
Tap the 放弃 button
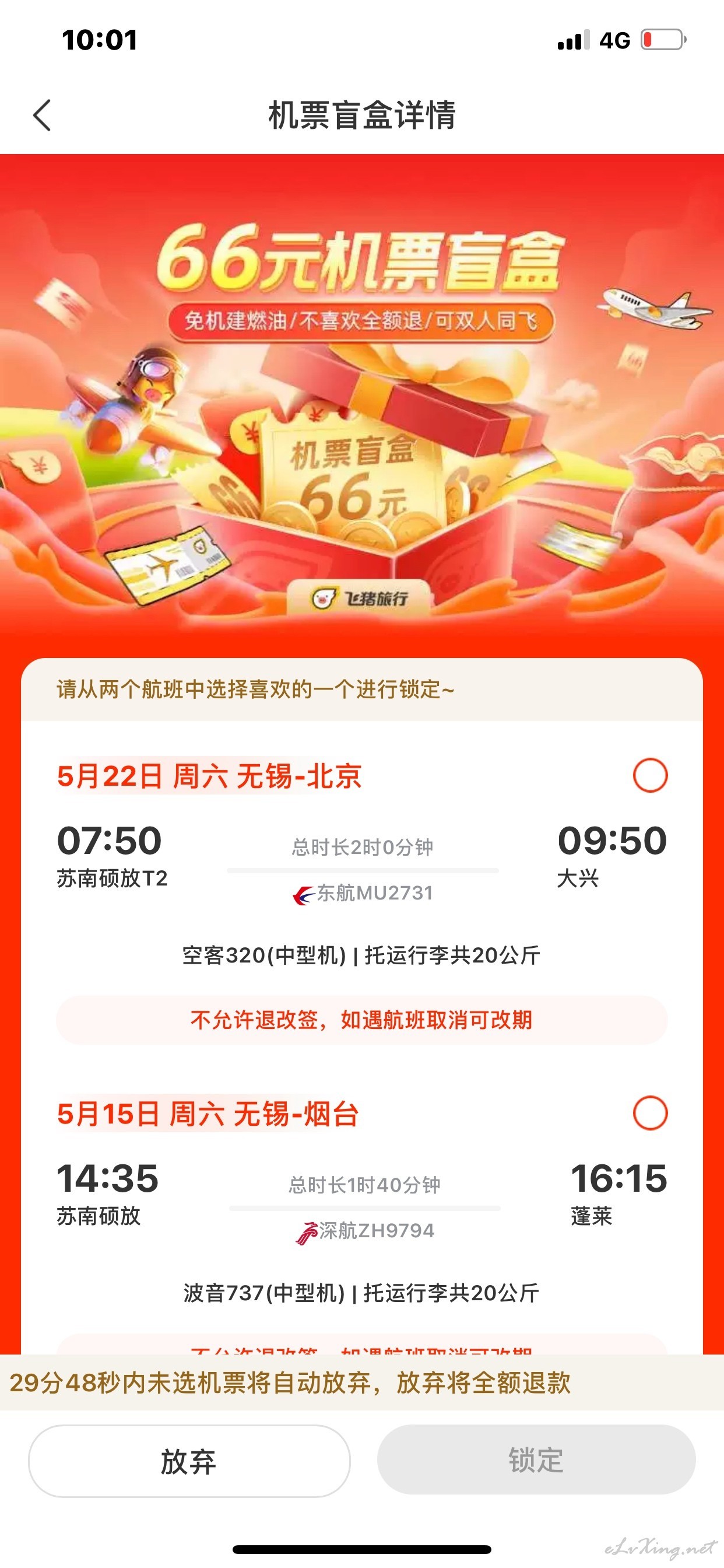189,1460
